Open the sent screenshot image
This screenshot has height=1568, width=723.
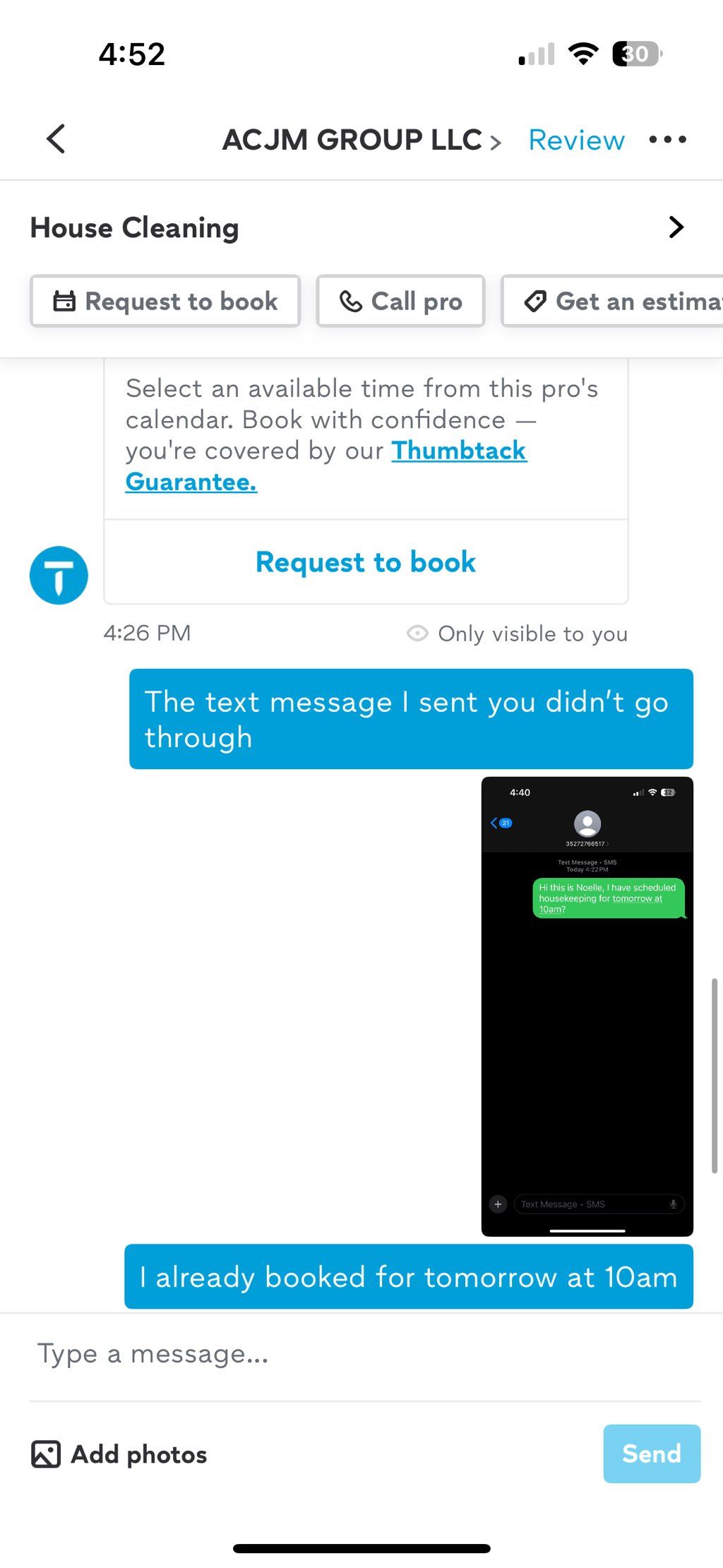(587, 1006)
